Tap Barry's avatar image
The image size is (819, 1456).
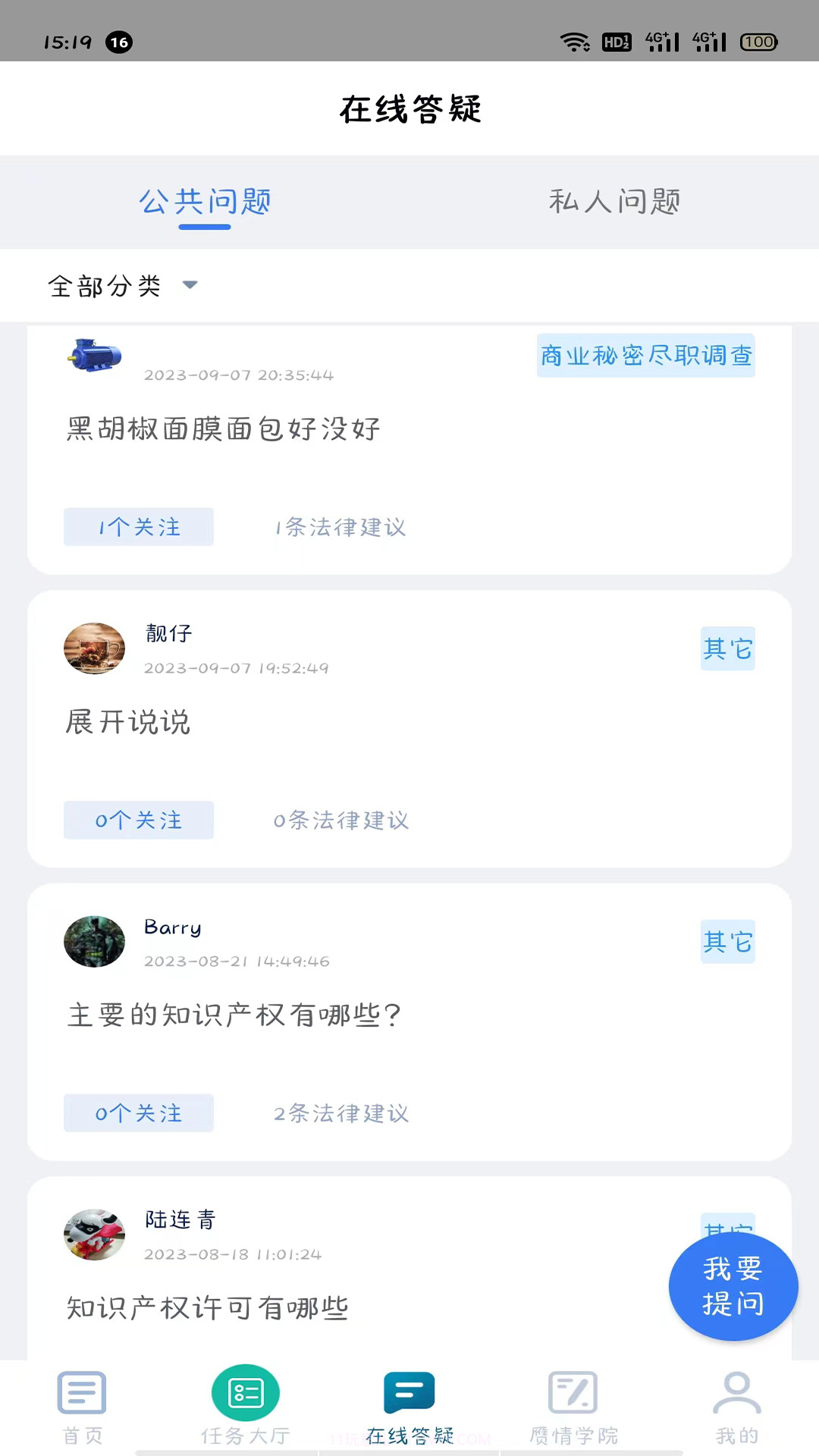click(x=94, y=942)
